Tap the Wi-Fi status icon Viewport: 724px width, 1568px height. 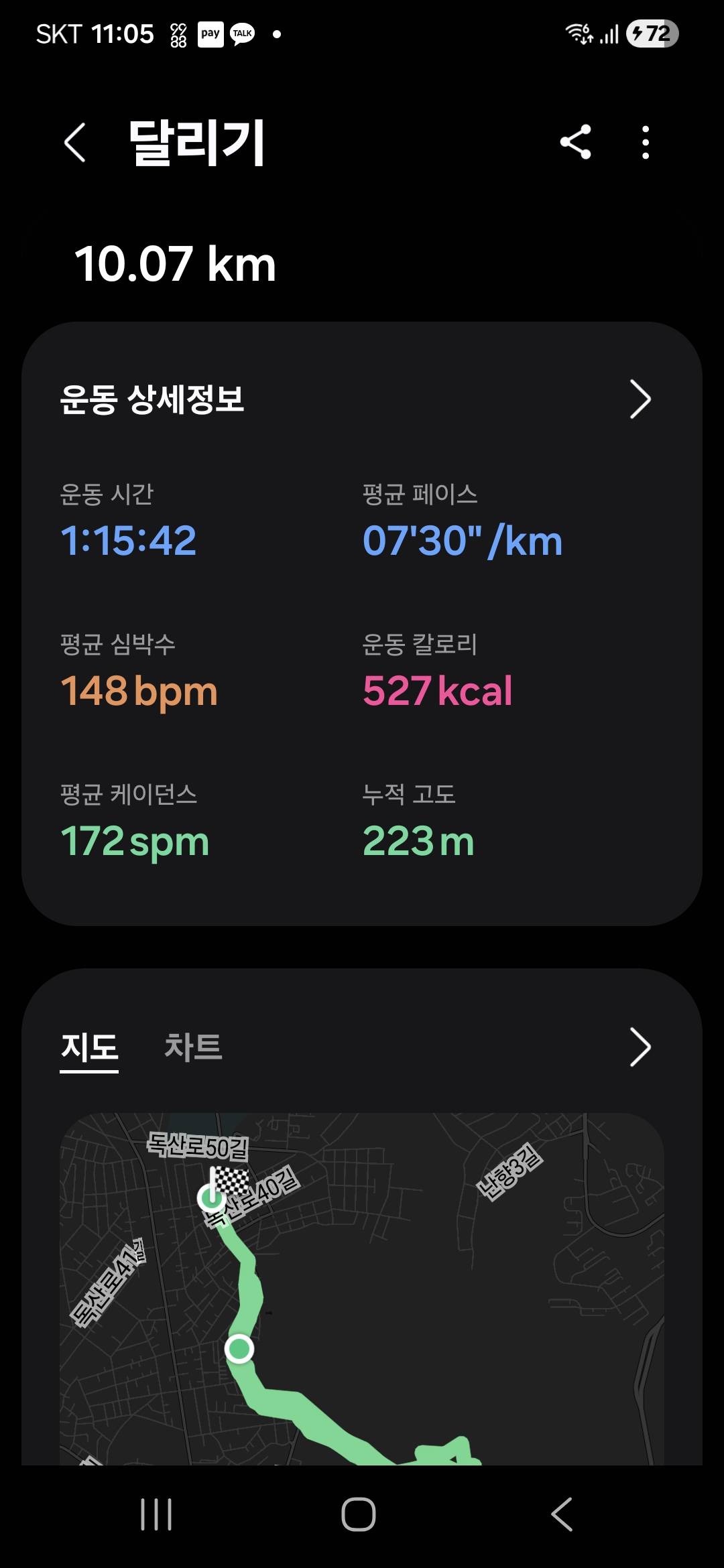[x=578, y=33]
